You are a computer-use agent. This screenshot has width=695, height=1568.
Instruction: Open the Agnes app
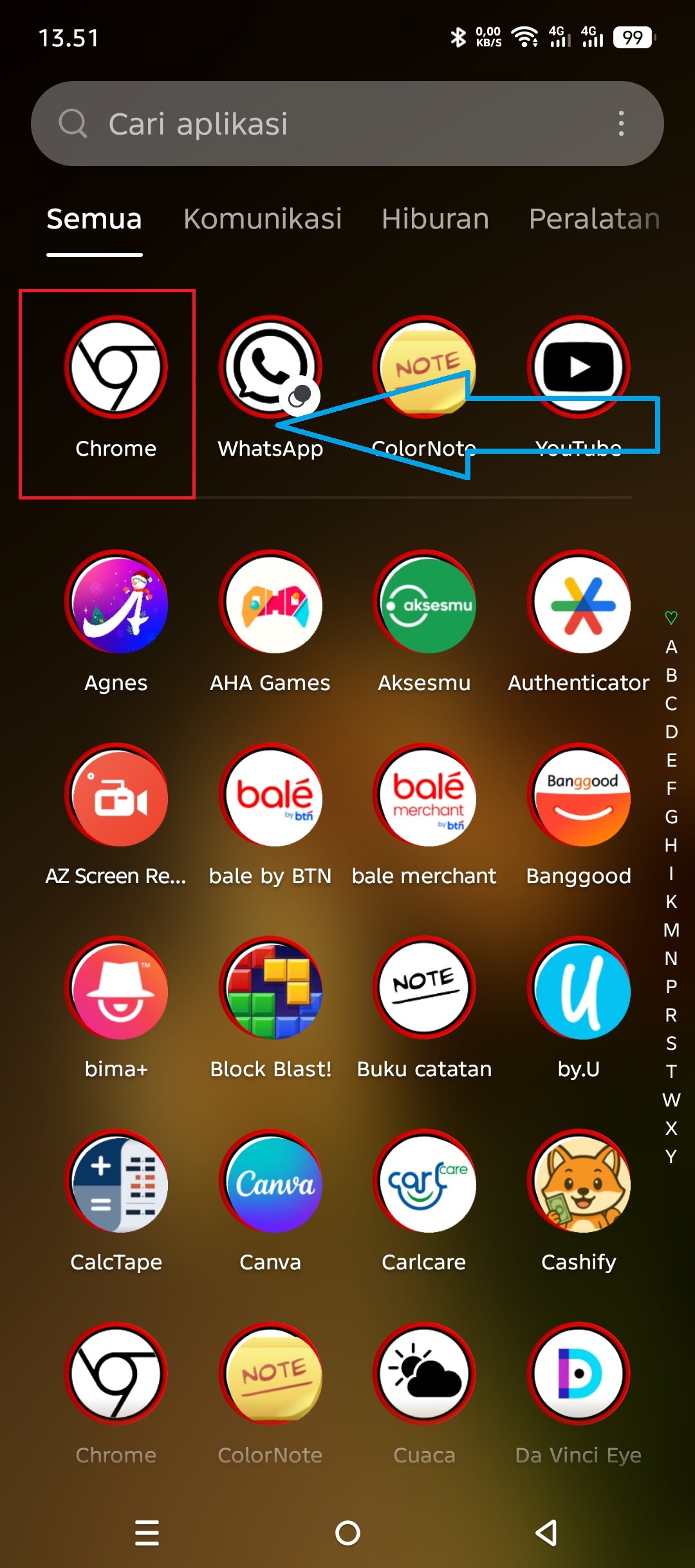116,603
